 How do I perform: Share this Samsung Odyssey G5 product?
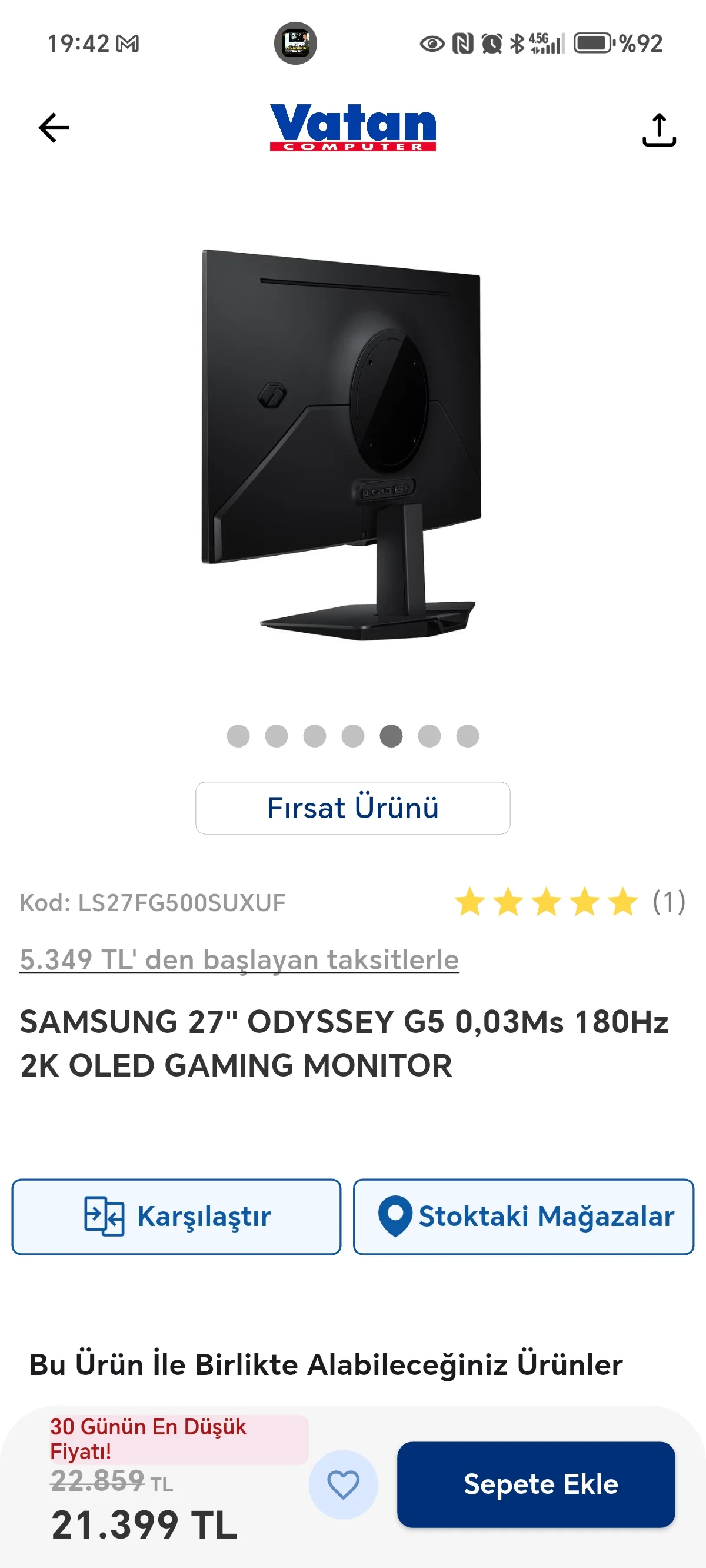[x=659, y=129]
